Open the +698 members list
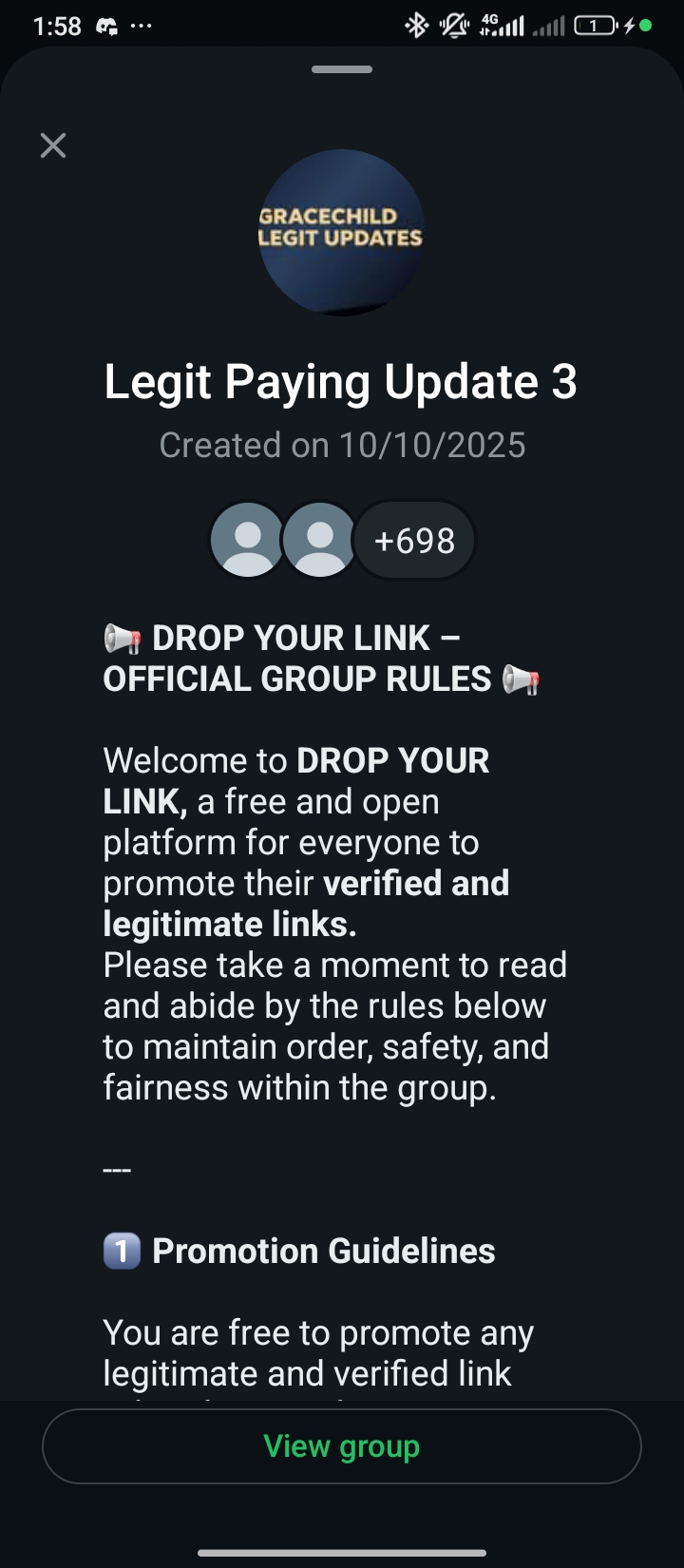This screenshot has height=1568, width=684. (414, 541)
